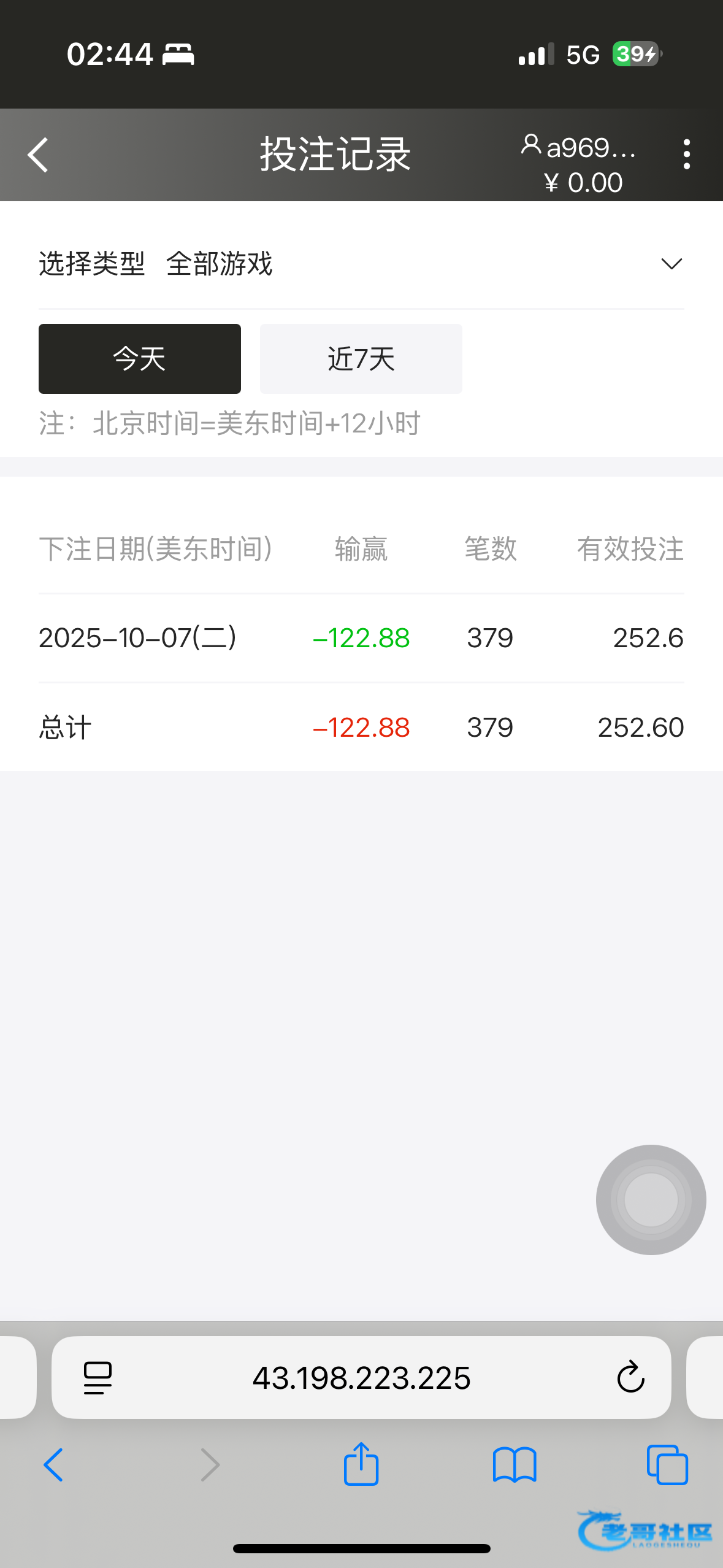Open the 2025-10-07 betting record row
Image resolution: width=723 pixels, height=1568 pixels.
point(361,638)
